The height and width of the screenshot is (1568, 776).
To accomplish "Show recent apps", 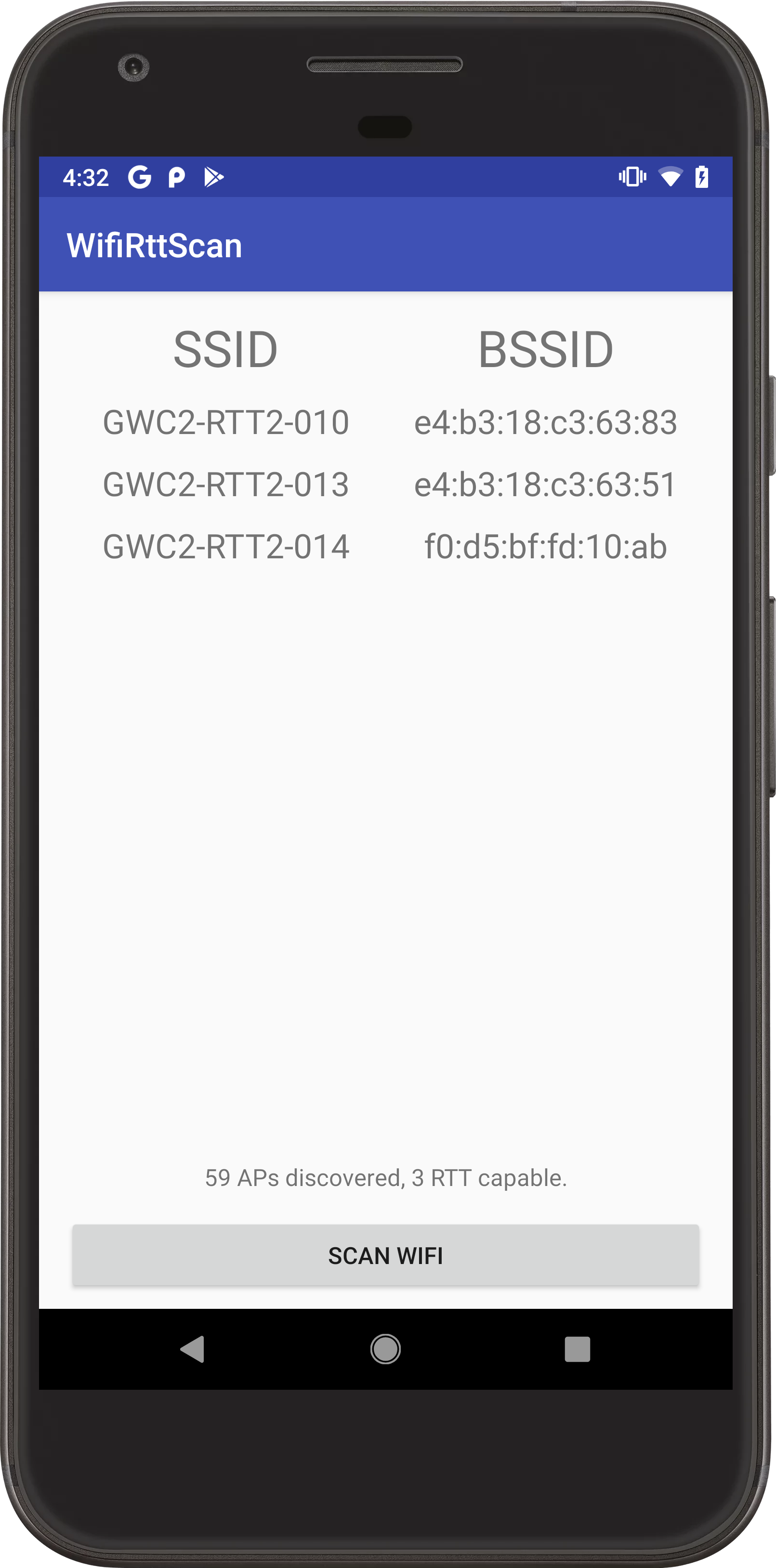I will click(x=577, y=1349).
